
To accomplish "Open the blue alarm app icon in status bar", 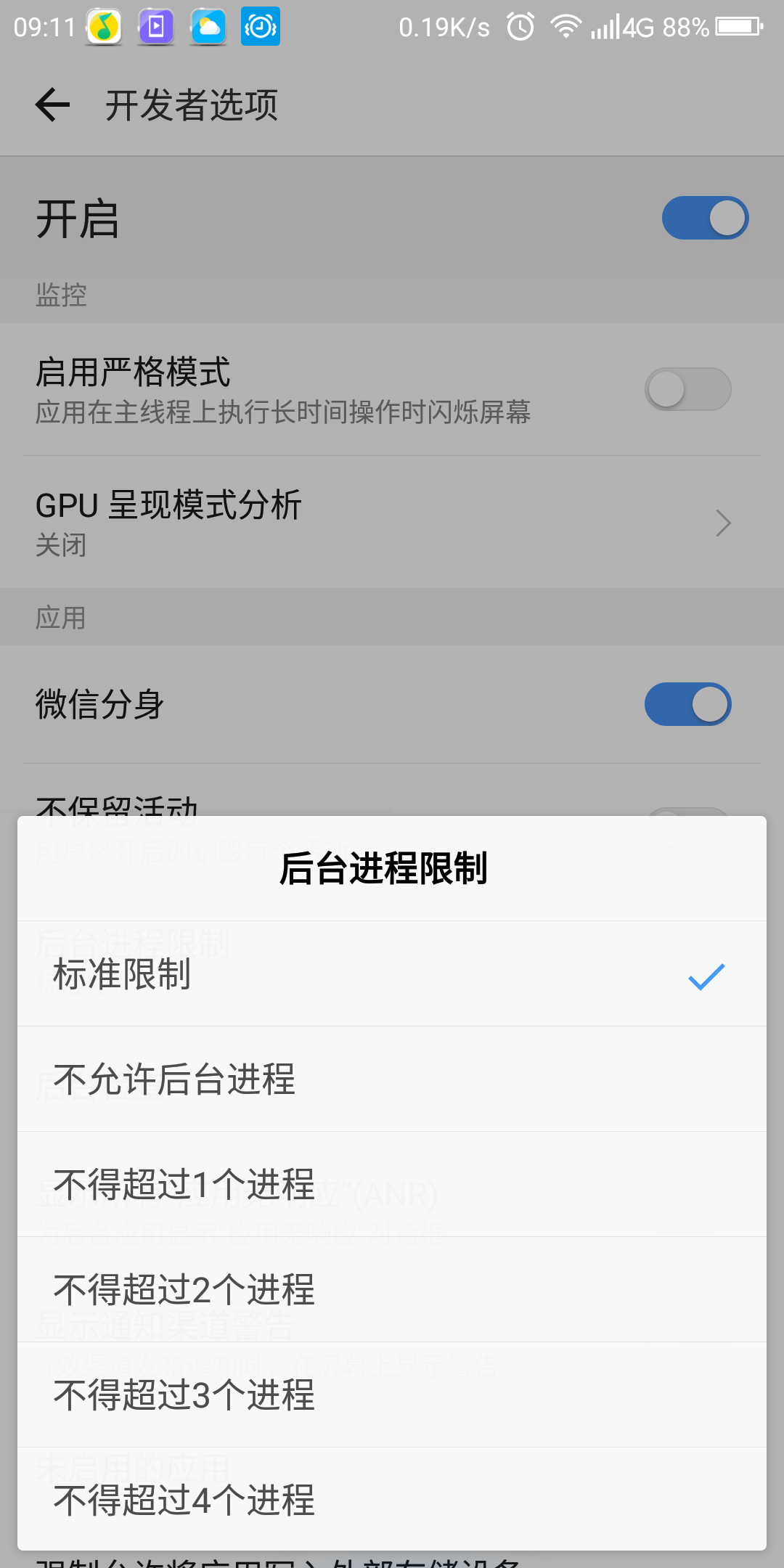I will tap(260, 27).
